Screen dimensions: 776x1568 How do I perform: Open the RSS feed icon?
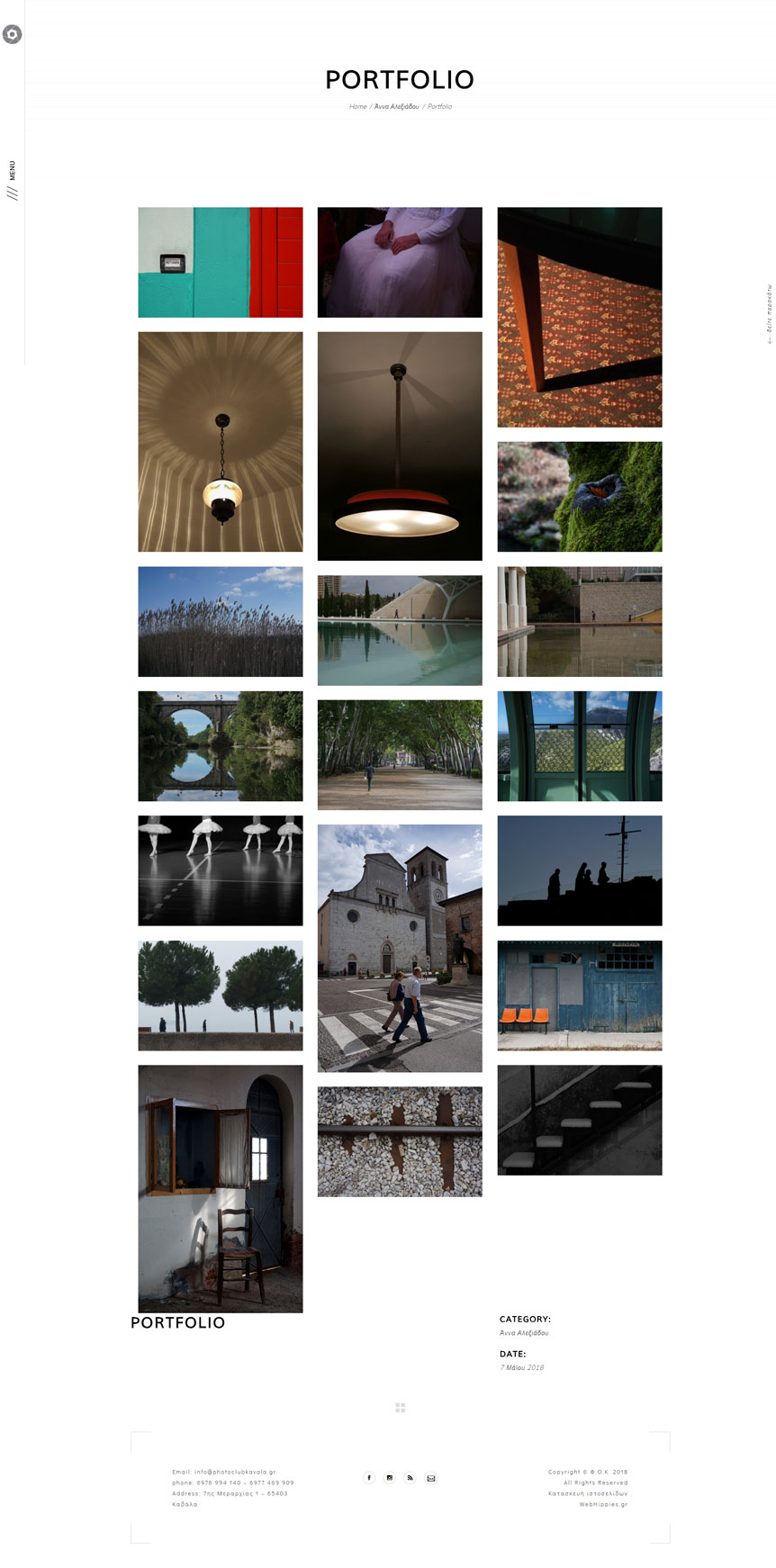coord(411,1477)
